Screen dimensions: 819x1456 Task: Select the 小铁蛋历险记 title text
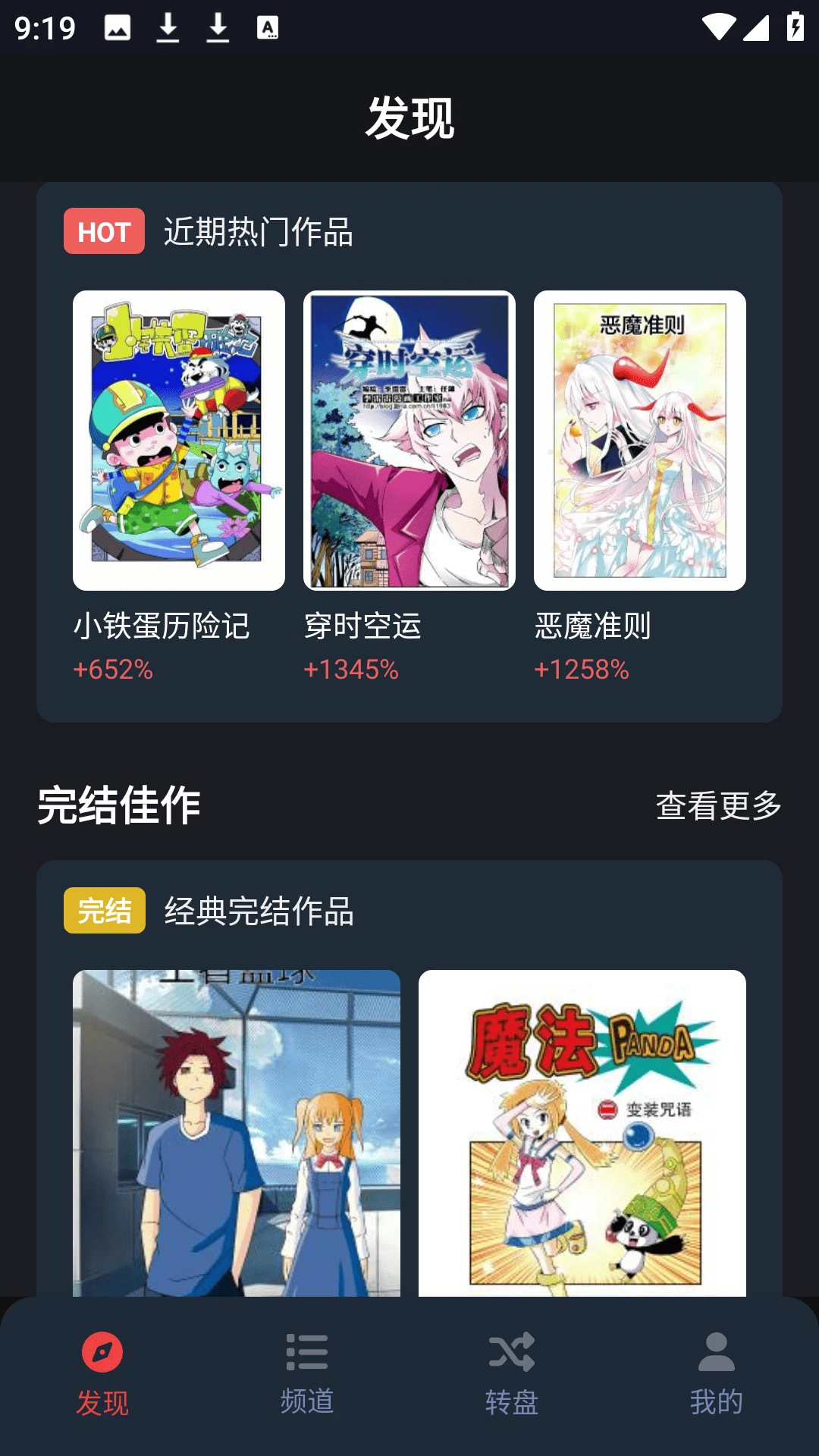163,626
